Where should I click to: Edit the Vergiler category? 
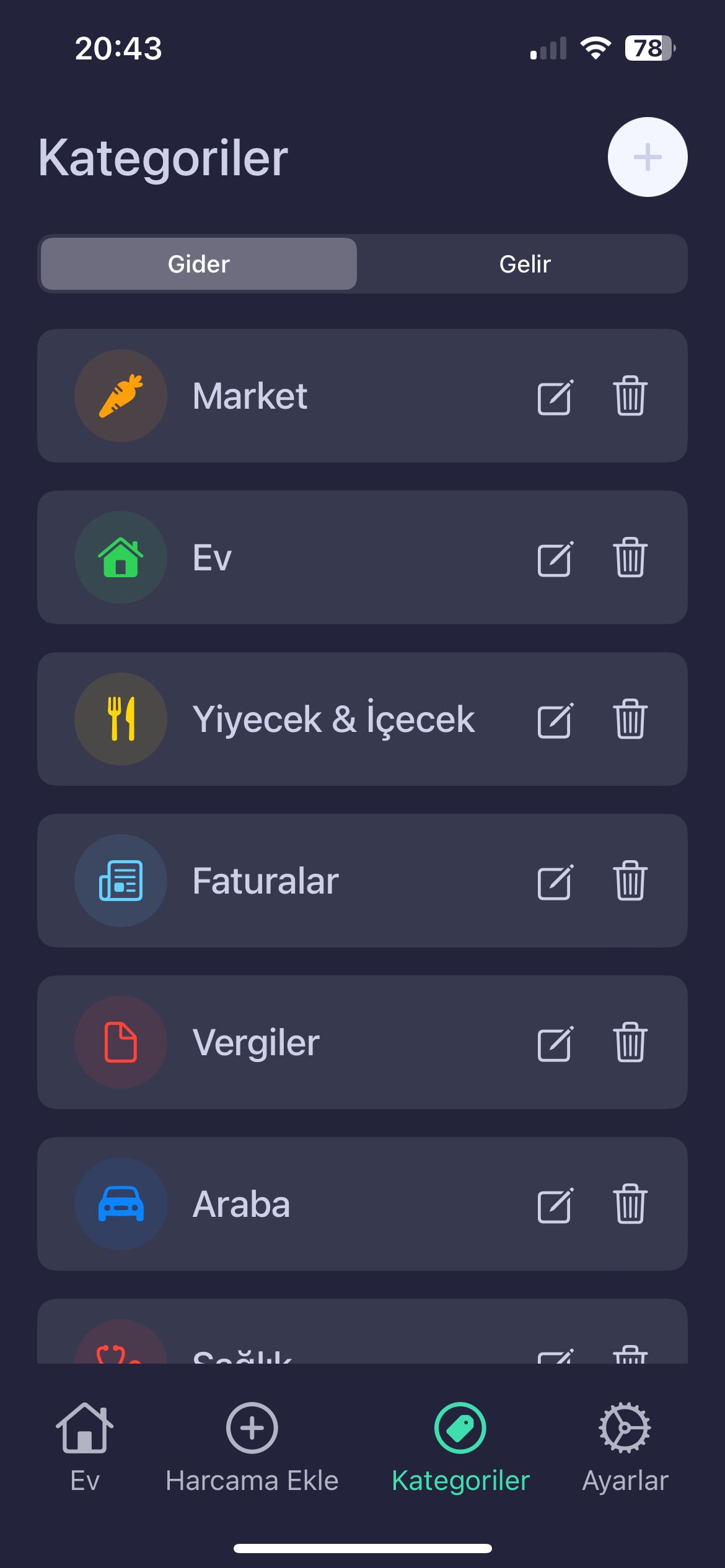(555, 1043)
